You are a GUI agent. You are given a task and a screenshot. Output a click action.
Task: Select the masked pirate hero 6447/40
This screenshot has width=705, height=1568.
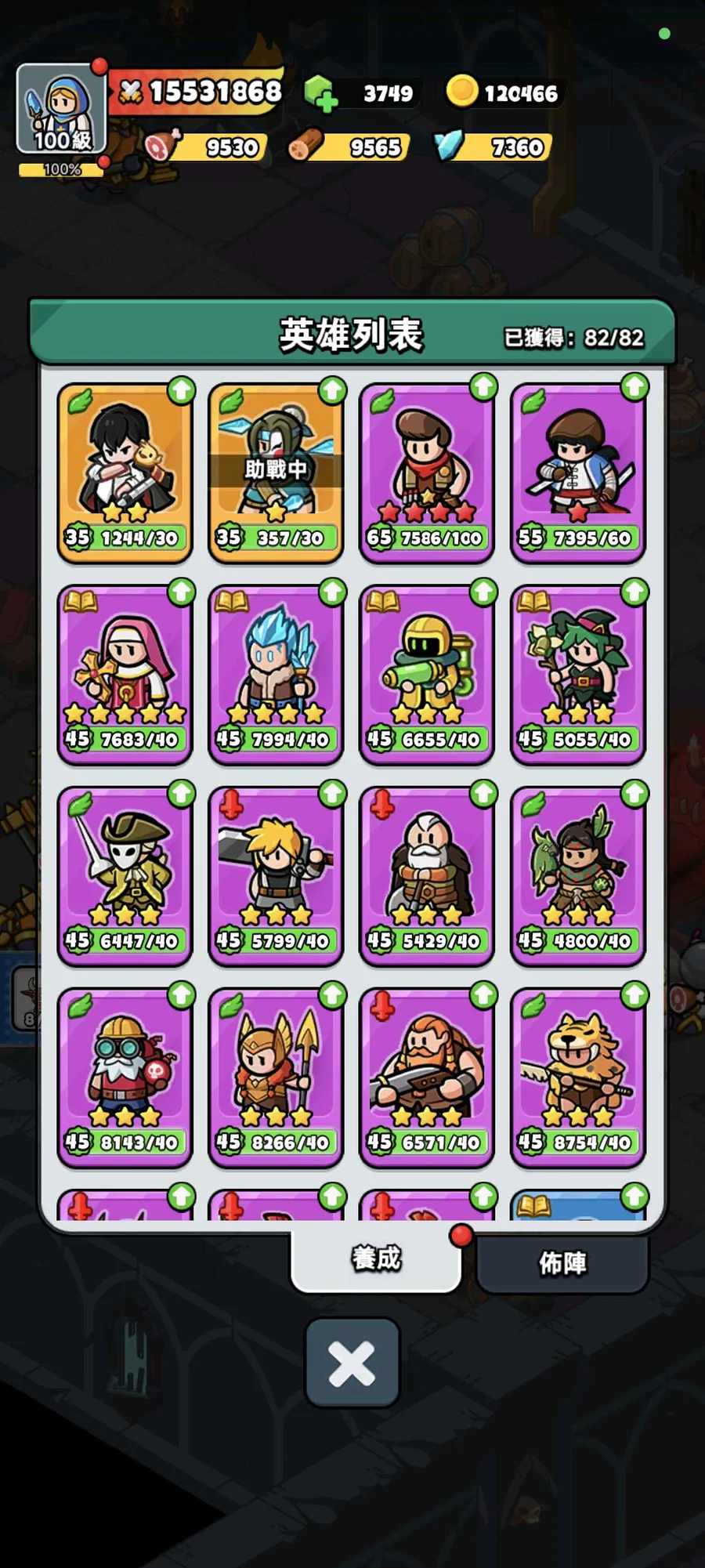pos(125,875)
